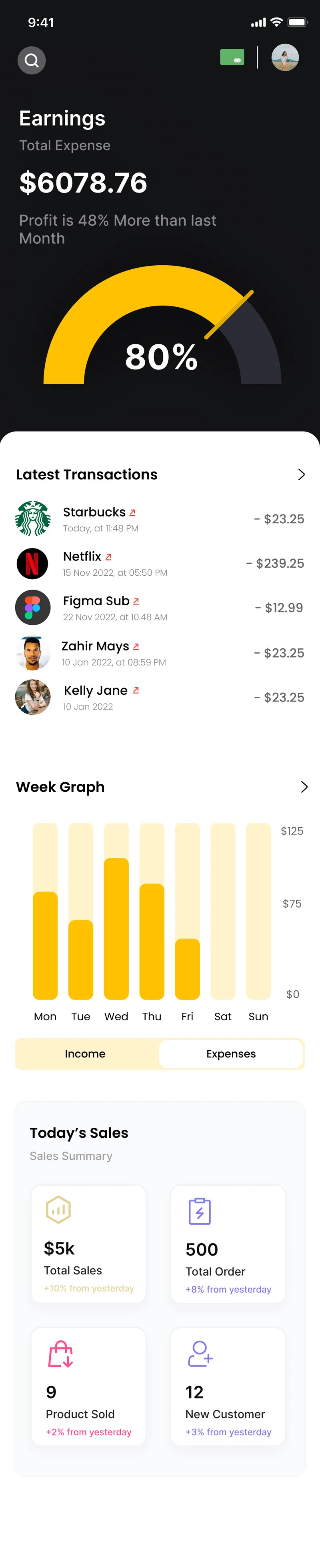Expand Latest Transactions with the chevron

300,474
